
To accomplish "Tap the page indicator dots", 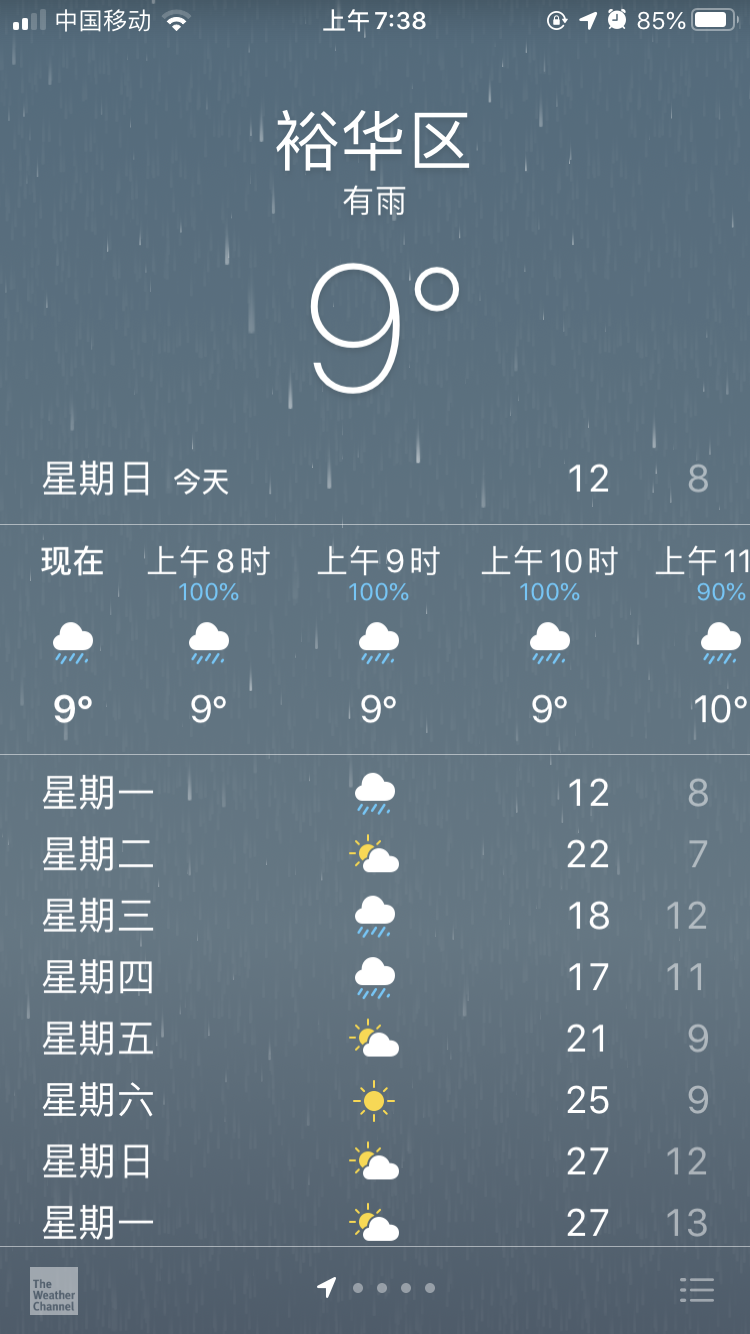I will (394, 1288).
